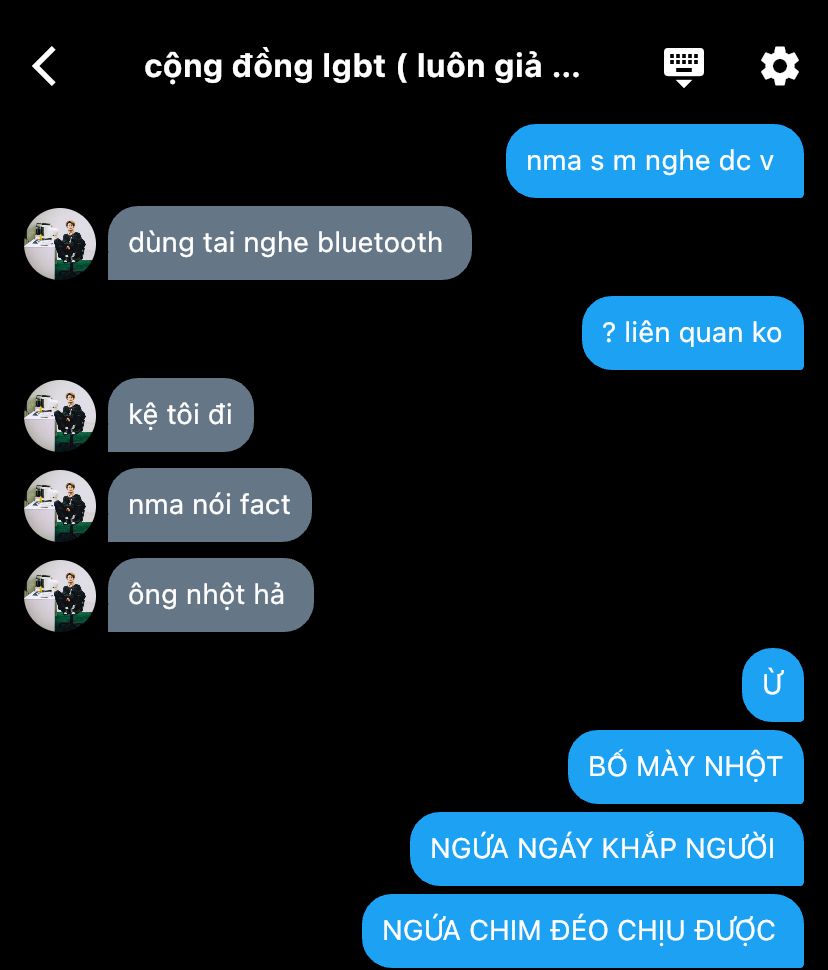This screenshot has height=970, width=828.
Task: Go back using the arrow
Action: [x=45, y=67]
